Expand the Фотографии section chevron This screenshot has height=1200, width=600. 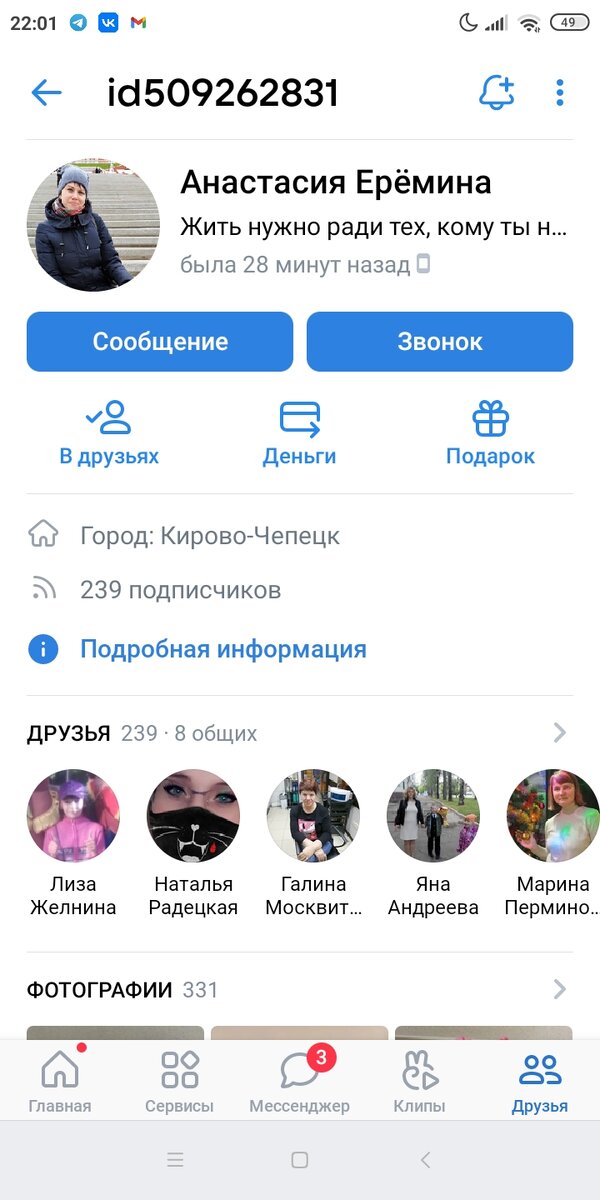click(560, 990)
